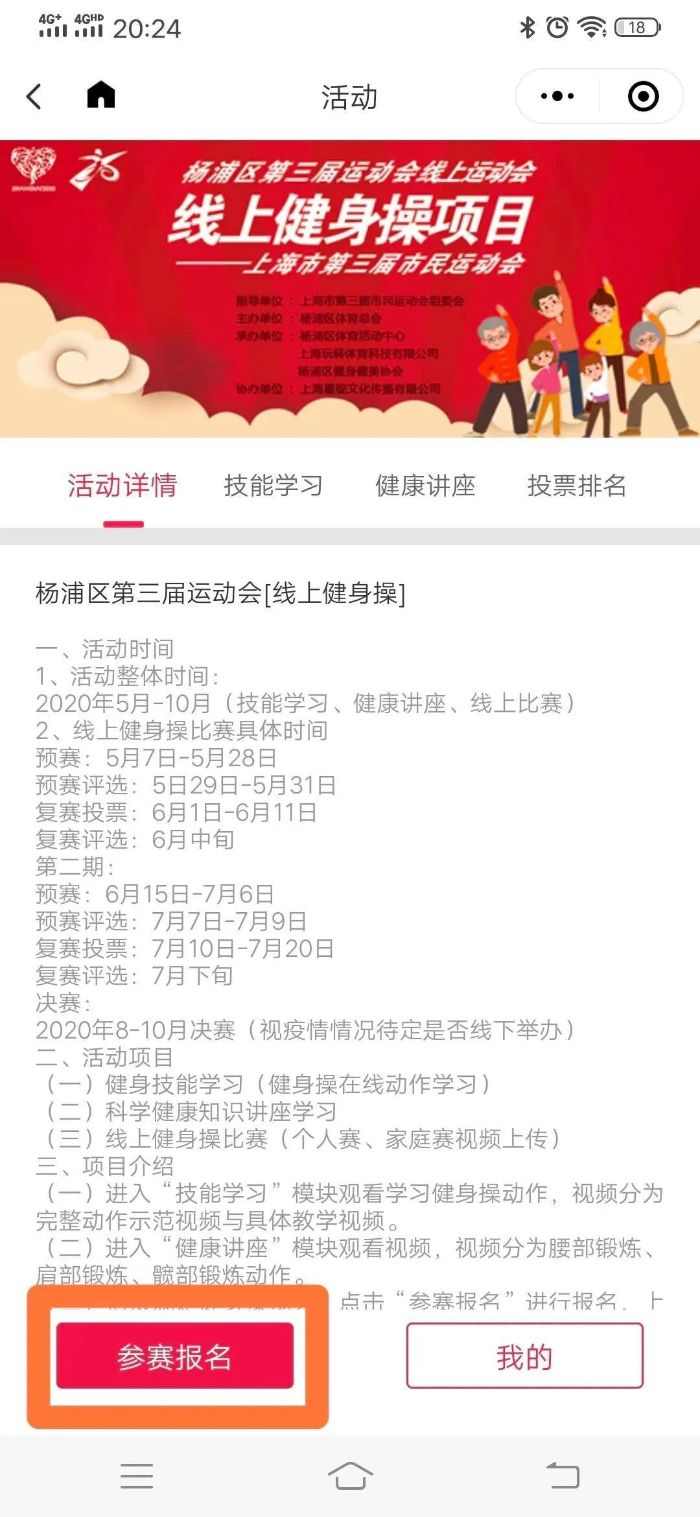Image resolution: width=700 pixels, height=1517 pixels.
Task: Tap the system home button
Action: (349, 1475)
